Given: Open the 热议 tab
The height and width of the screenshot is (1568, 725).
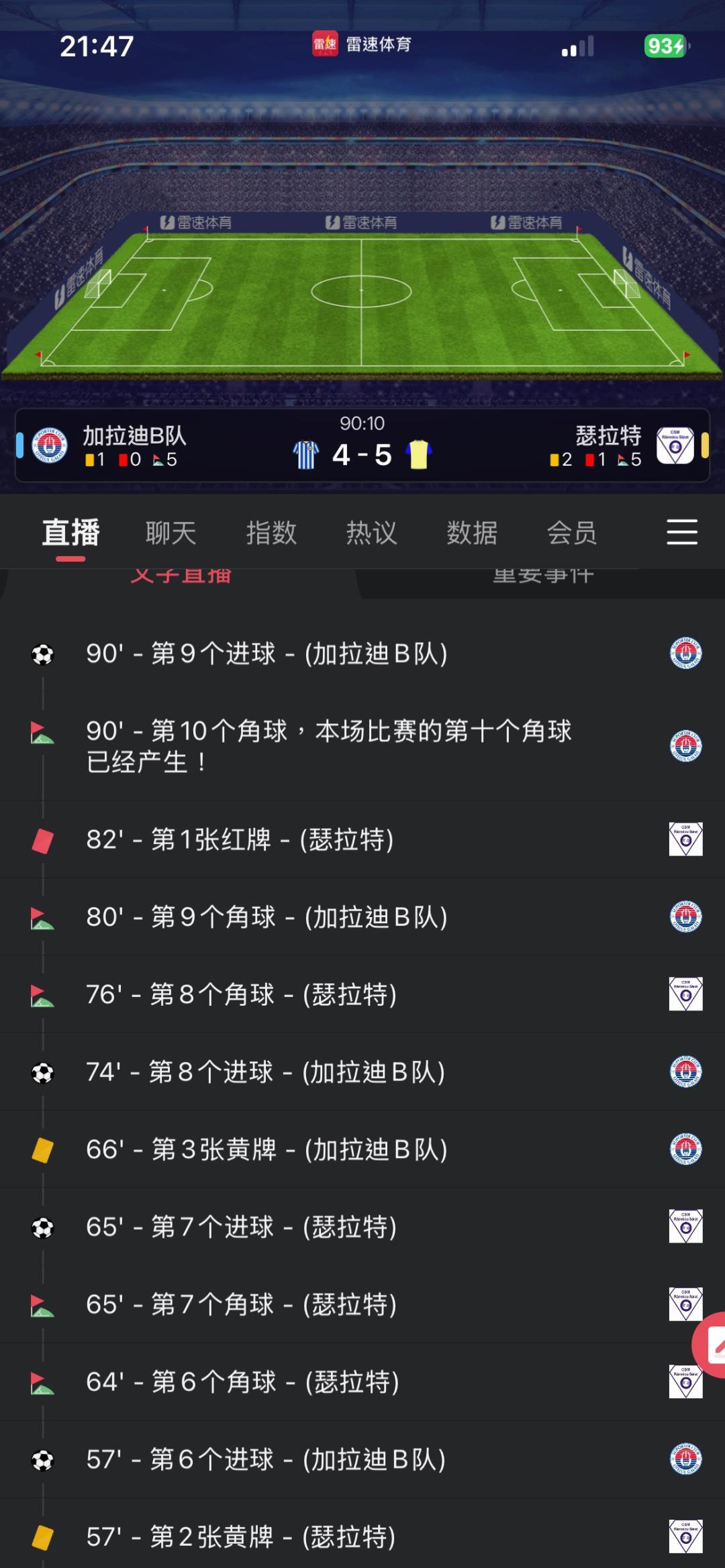Looking at the screenshot, I should (x=371, y=533).
